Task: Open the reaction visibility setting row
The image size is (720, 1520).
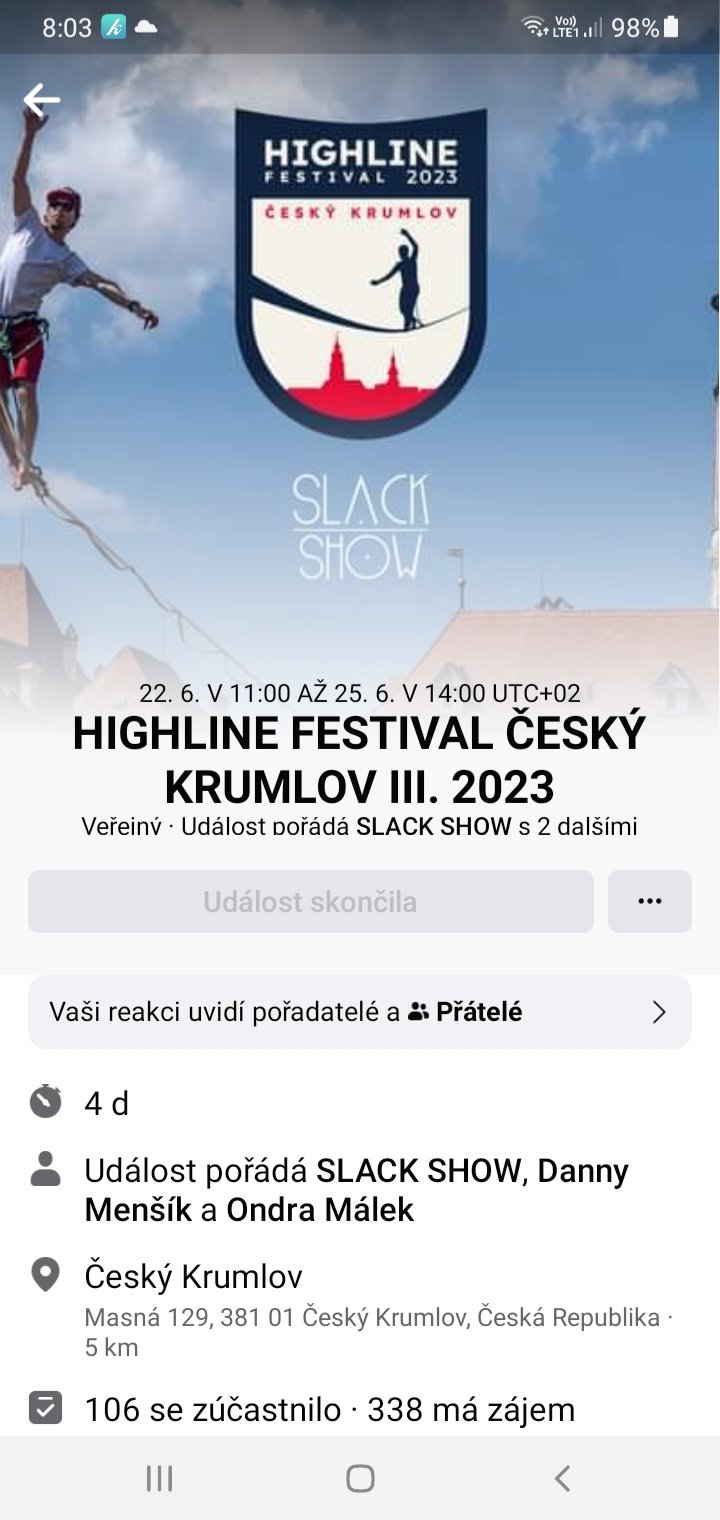Action: [x=360, y=1012]
